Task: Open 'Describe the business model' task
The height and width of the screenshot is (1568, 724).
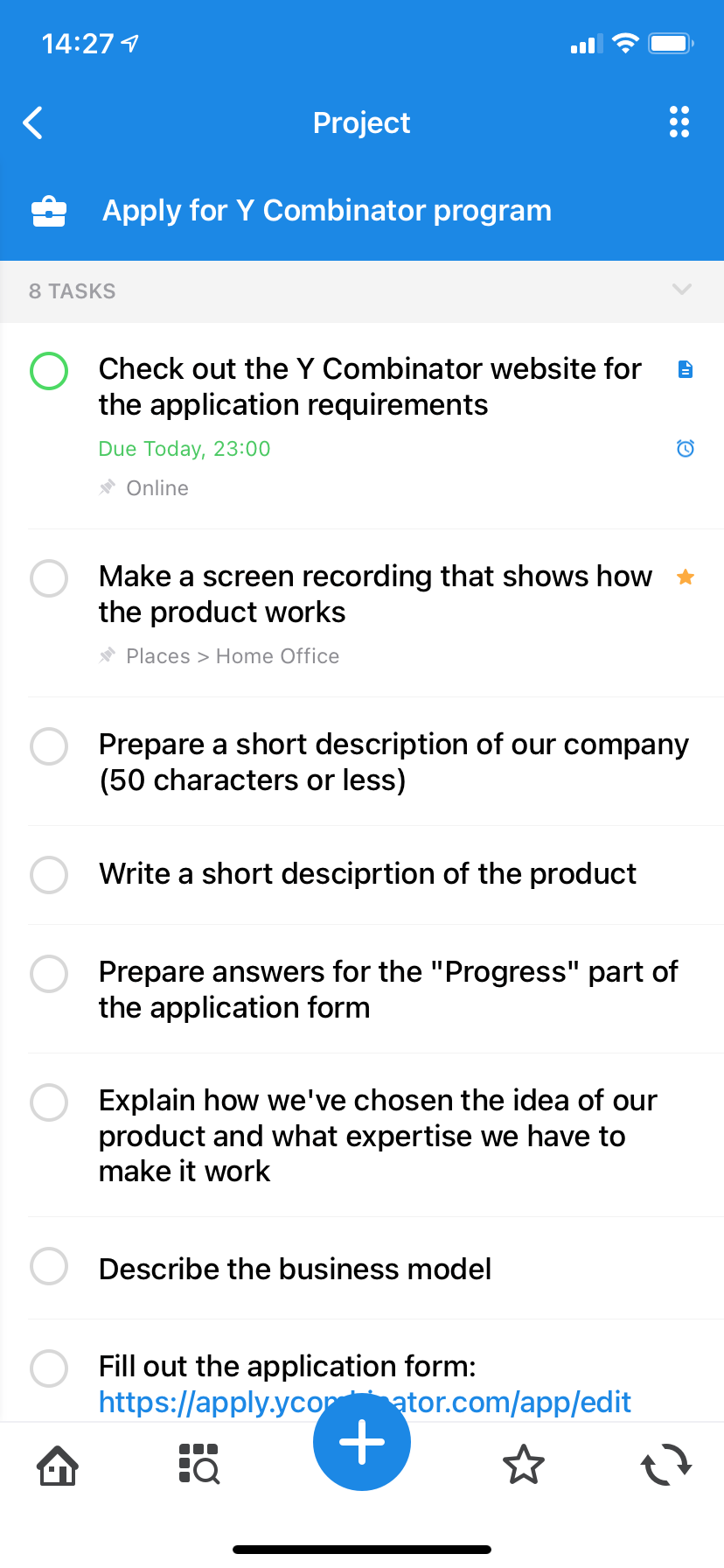Action: click(x=295, y=1269)
